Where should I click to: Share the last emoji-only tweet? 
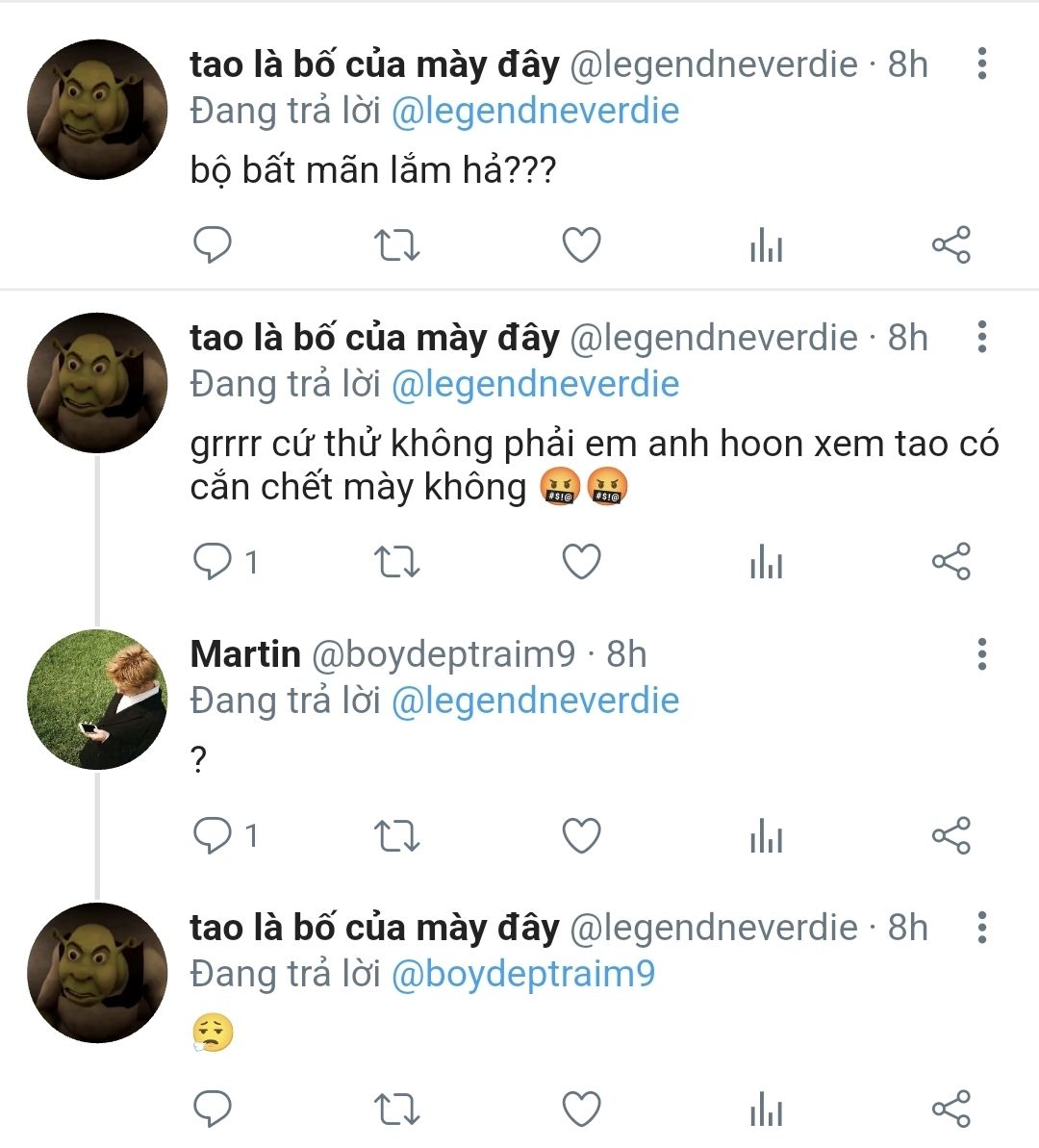tap(950, 1109)
